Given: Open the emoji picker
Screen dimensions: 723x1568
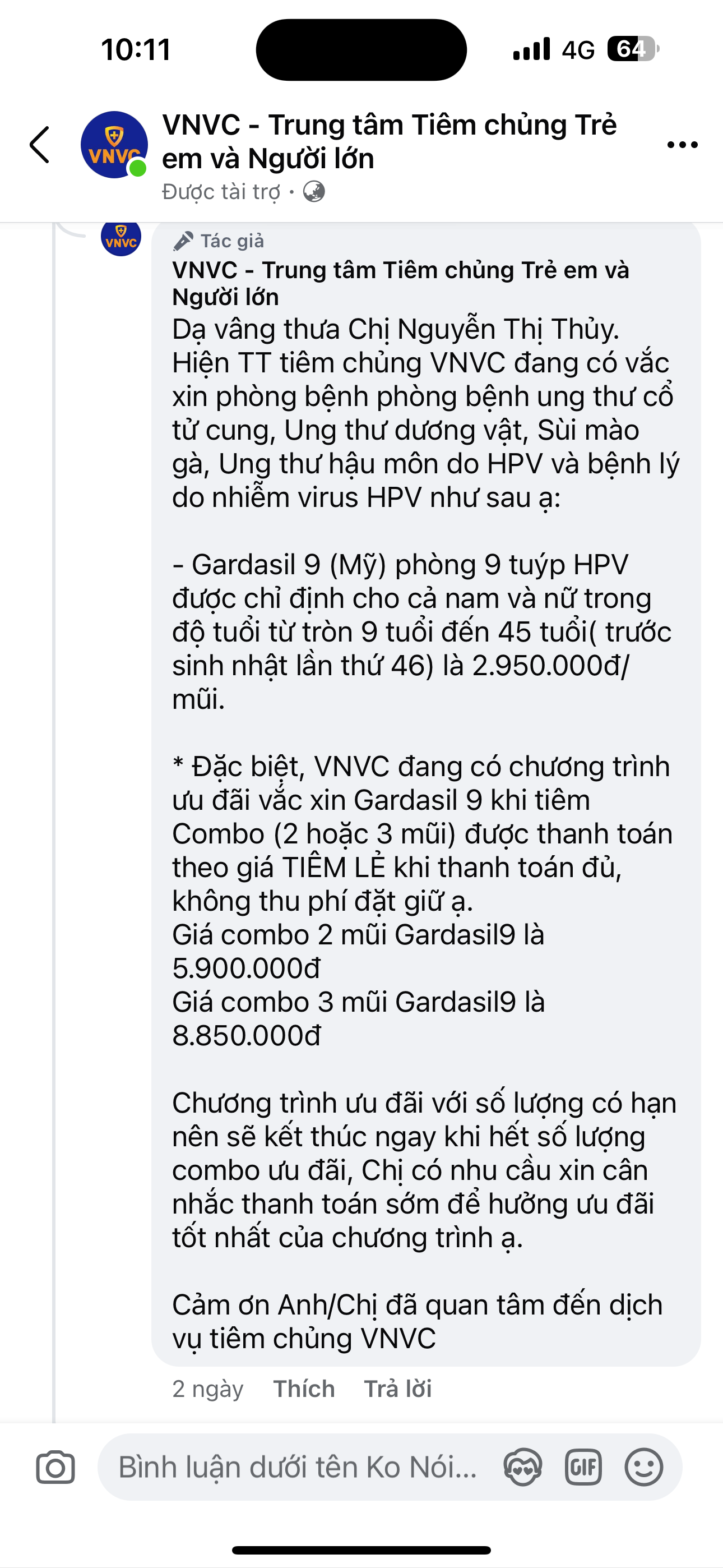Looking at the screenshot, I should (643, 1467).
